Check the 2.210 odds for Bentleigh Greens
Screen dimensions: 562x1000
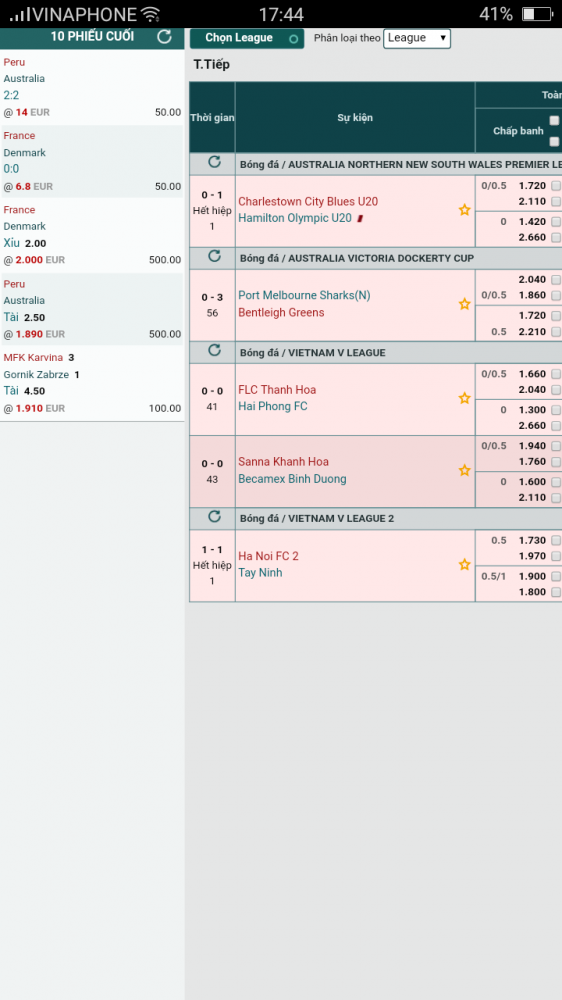(x=556, y=332)
